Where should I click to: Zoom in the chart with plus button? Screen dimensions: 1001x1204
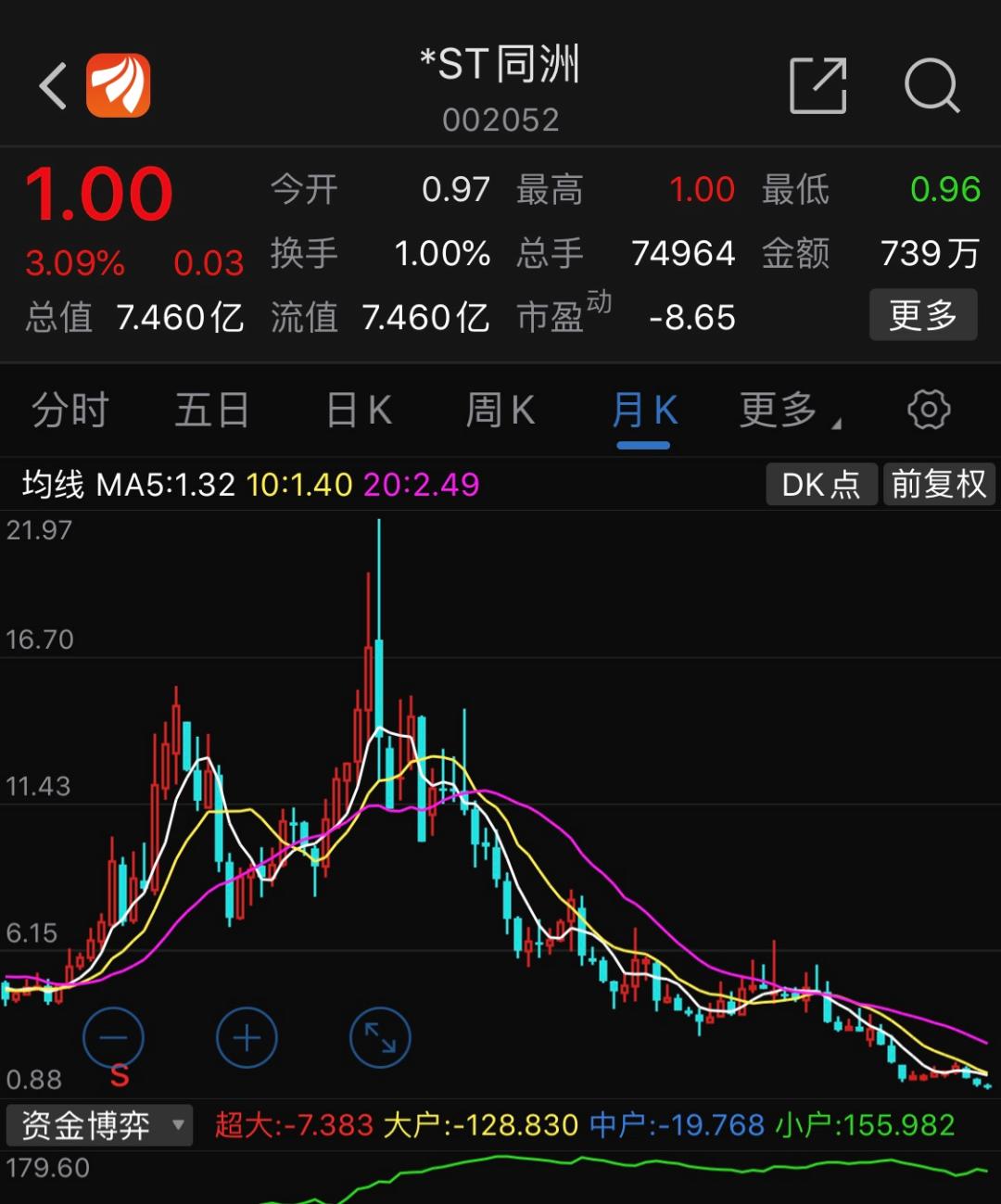tap(247, 1037)
